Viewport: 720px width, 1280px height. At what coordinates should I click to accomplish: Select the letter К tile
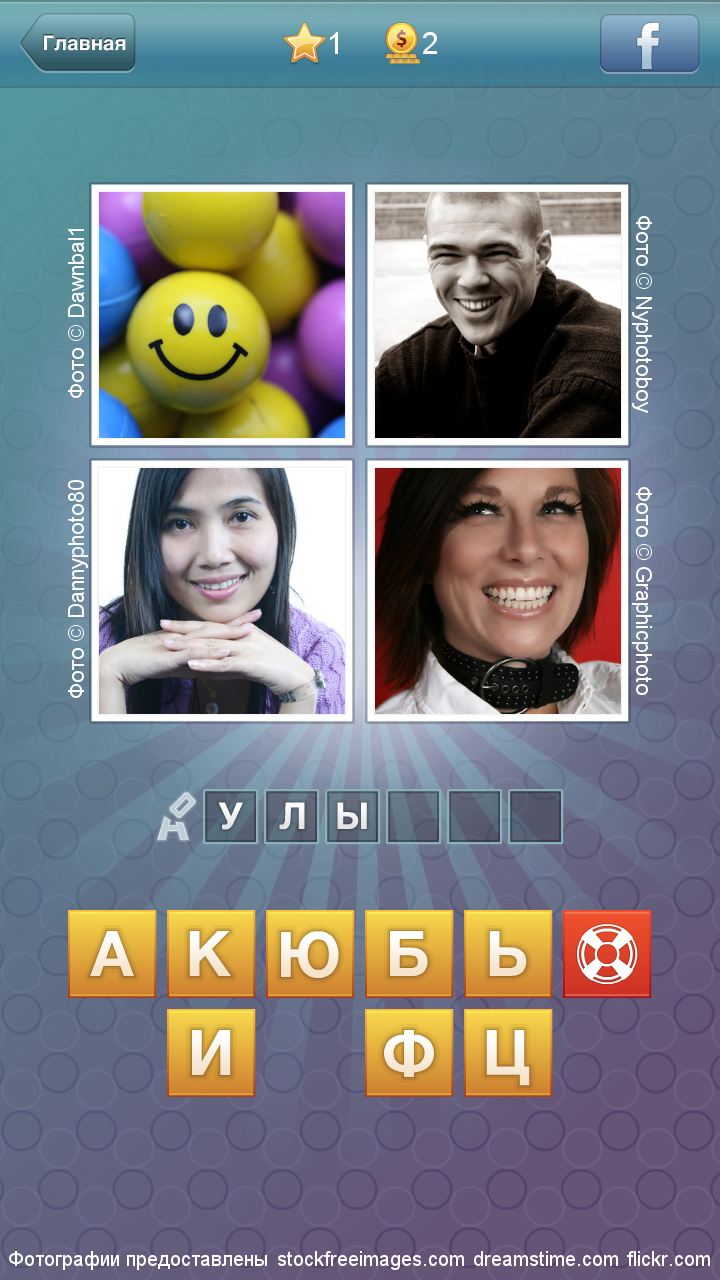(211, 954)
